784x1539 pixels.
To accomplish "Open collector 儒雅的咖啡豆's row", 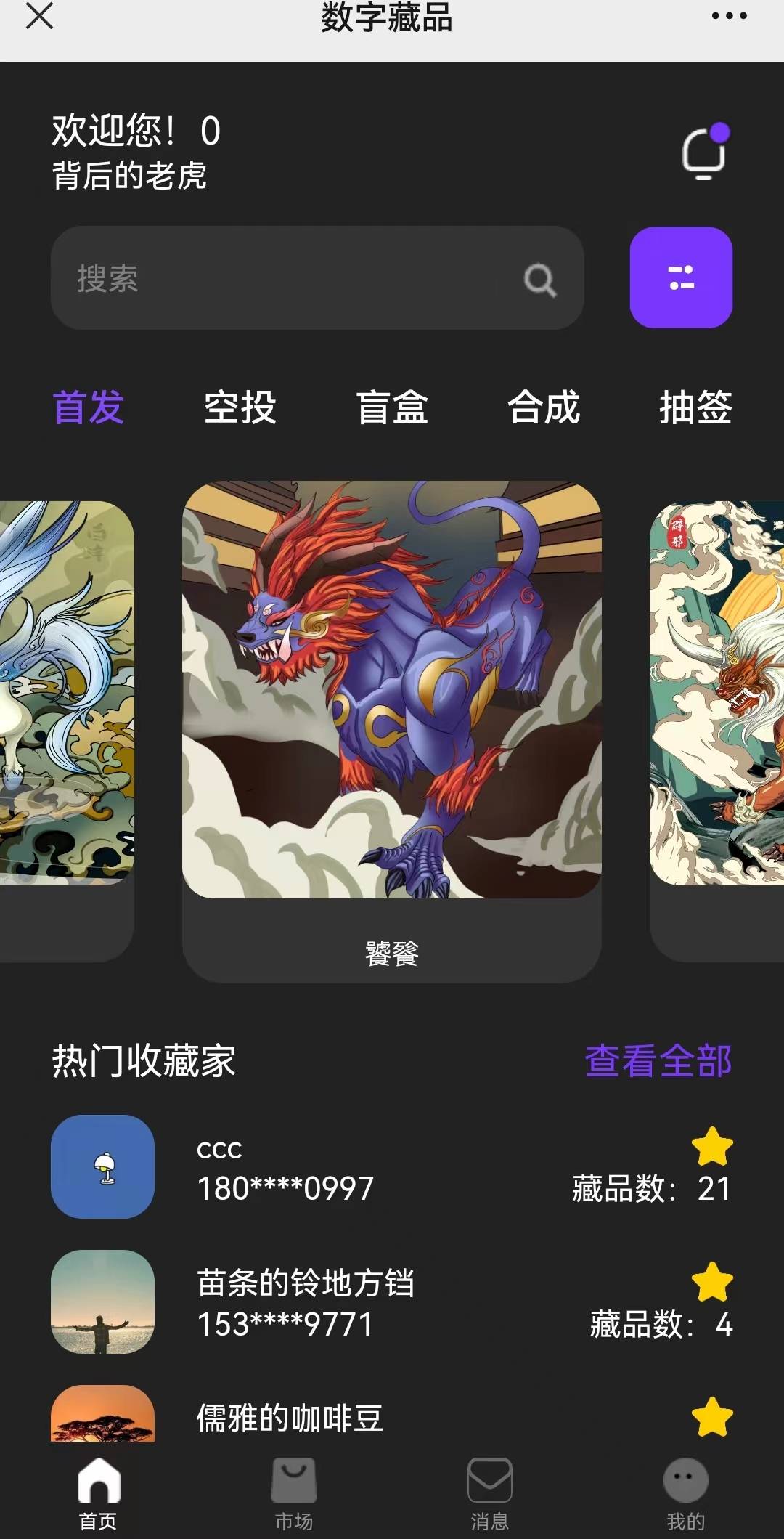I will 392,1417.
